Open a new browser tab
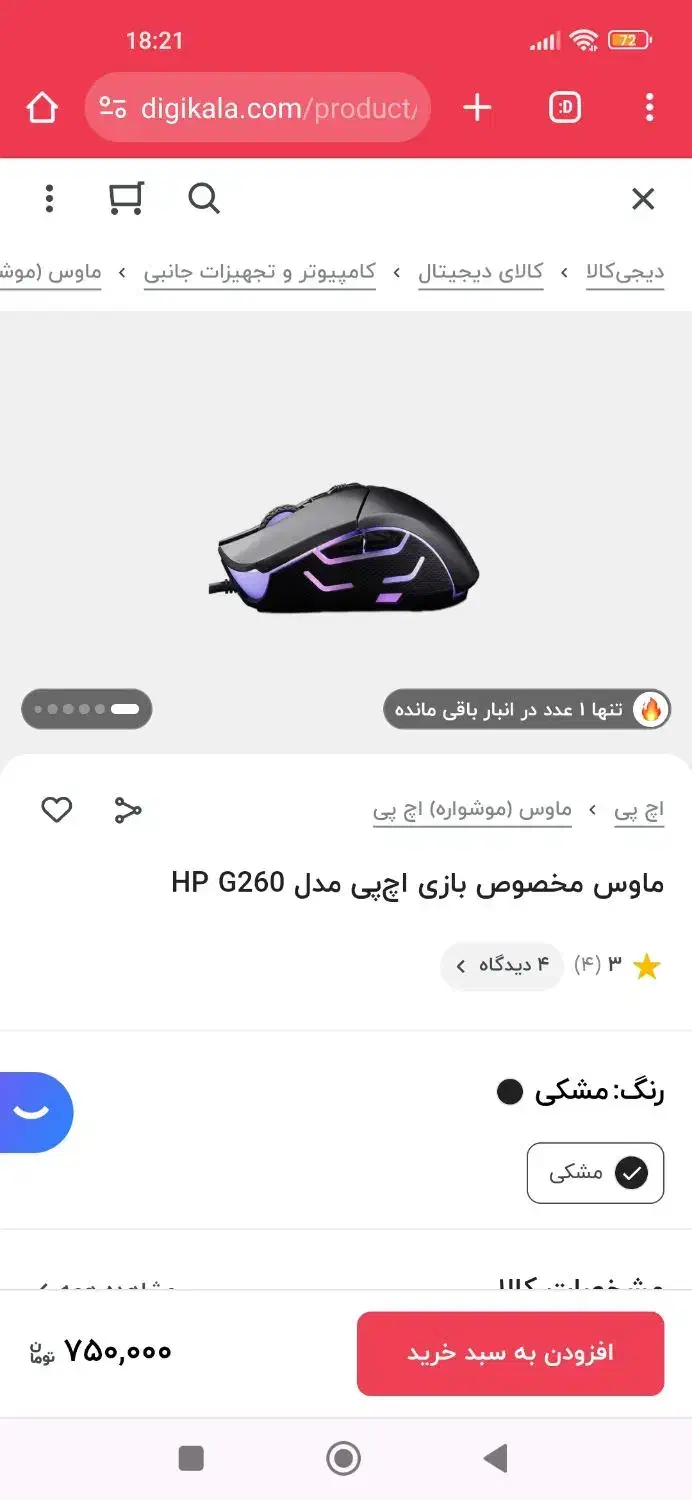This screenshot has height=1500, width=692. coord(477,107)
